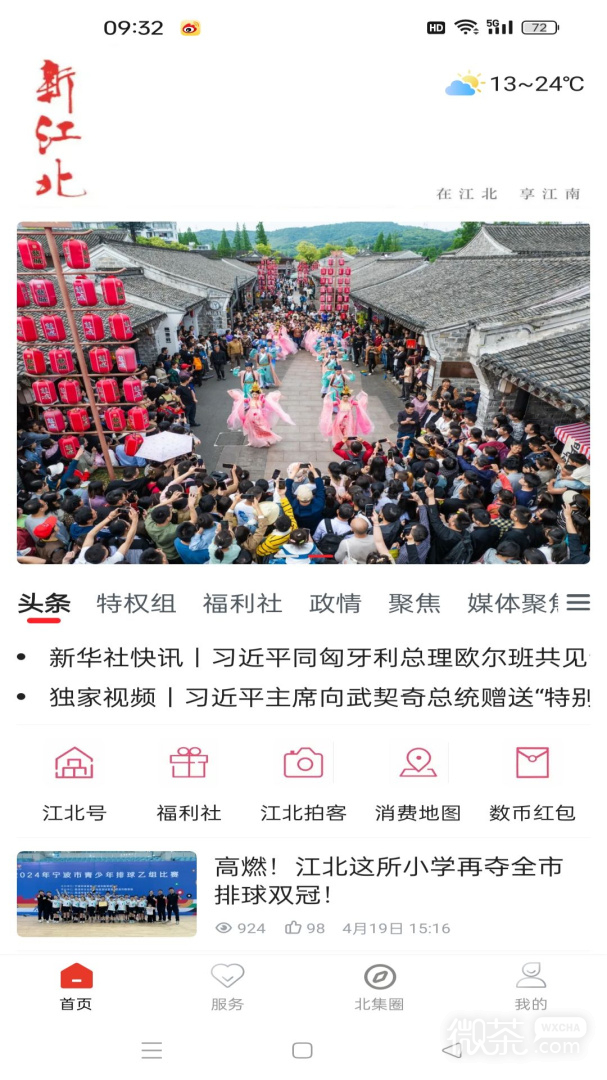Switch to the 北集圈 bottom tab

click(x=379, y=986)
